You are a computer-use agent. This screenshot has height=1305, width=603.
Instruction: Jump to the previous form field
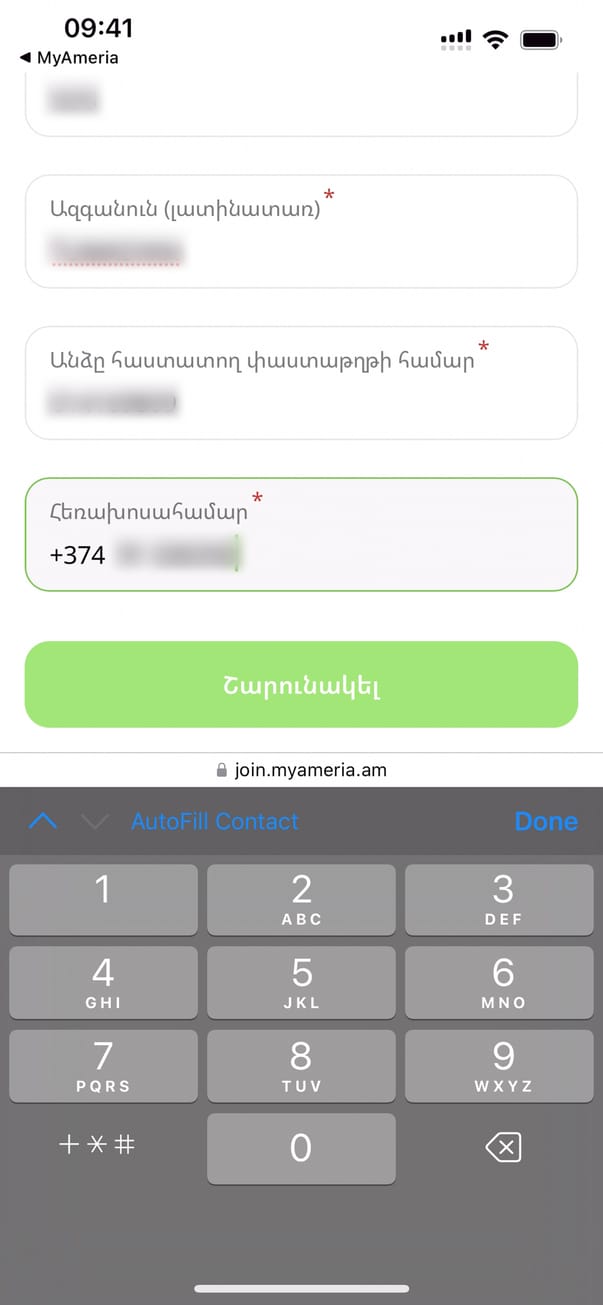[44, 821]
